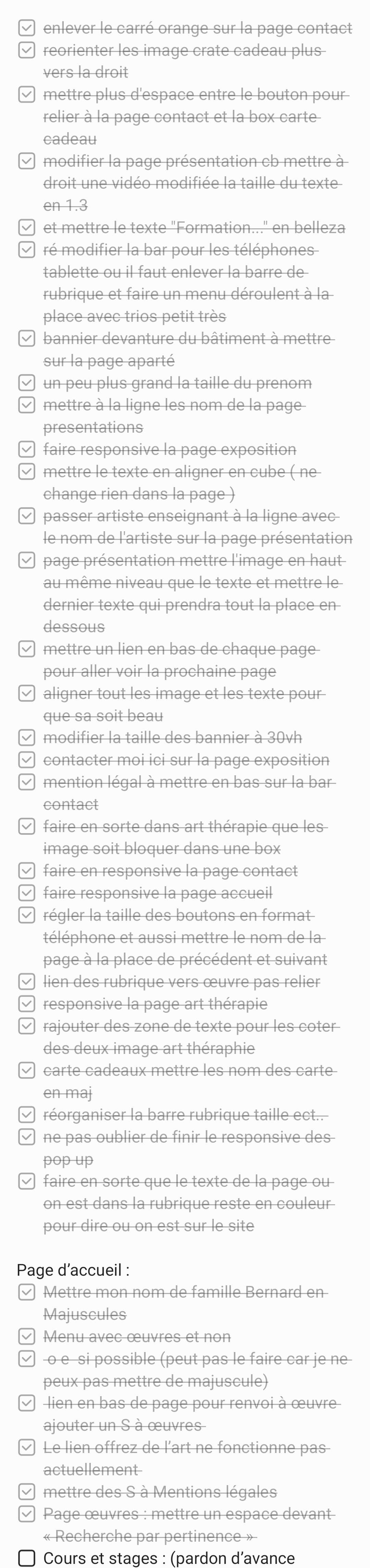Uncheck 'mettre des S à Mentions légales'
Image resolution: width=370 pixels, height=1568 pixels.
point(26,1492)
